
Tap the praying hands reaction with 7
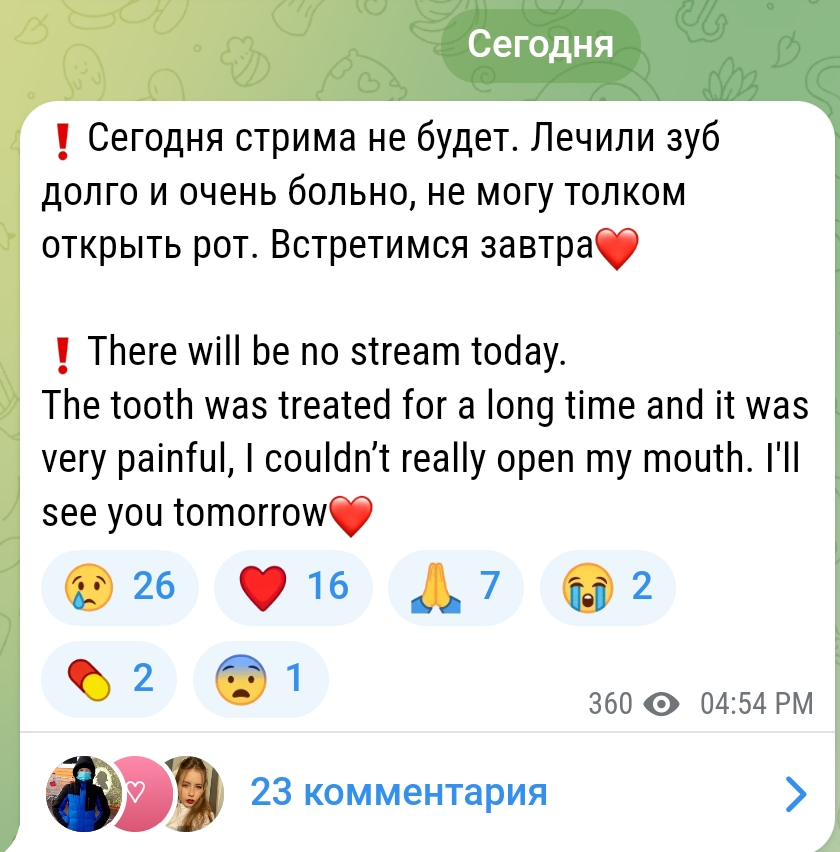pos(455,586)
